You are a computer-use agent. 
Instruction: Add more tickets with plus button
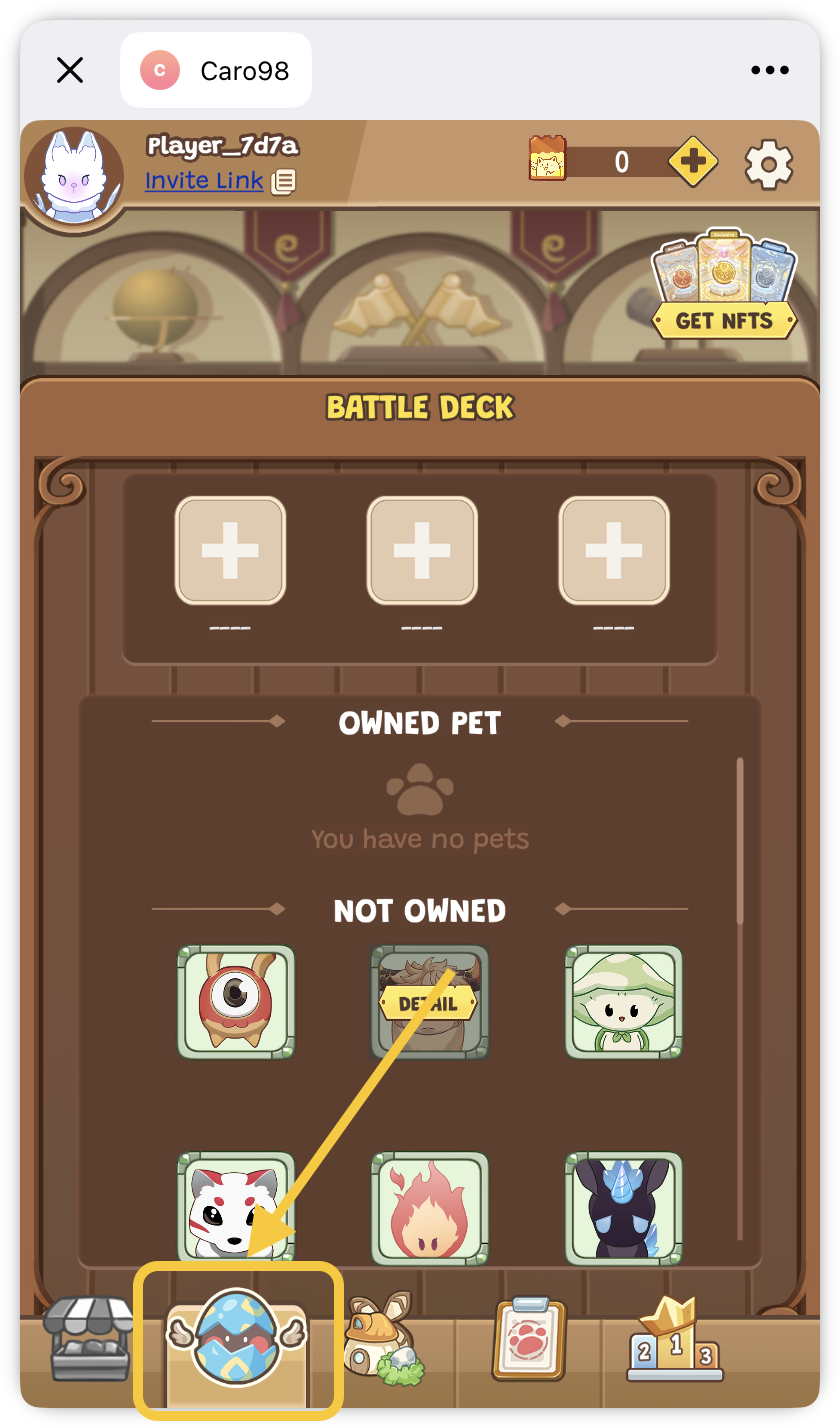click(693, 162)
